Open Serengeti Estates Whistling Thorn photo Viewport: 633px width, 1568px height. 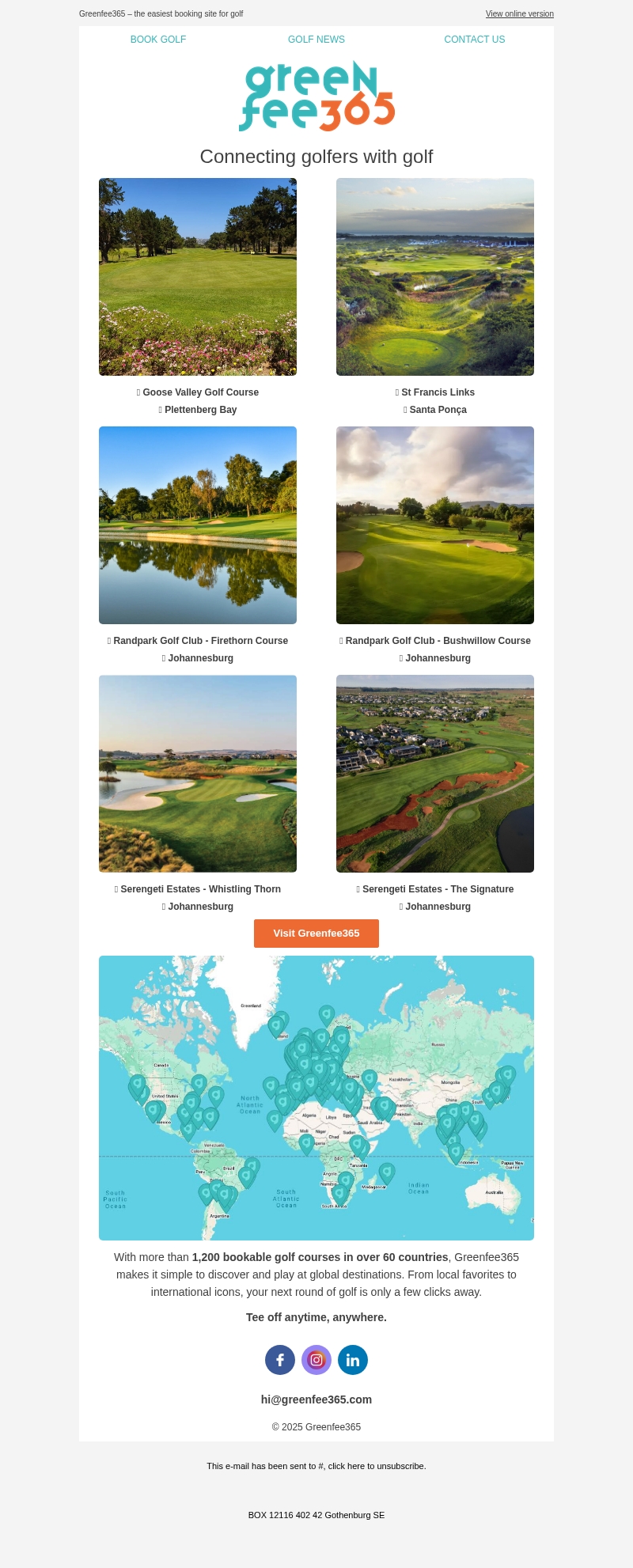pos(198,774)
